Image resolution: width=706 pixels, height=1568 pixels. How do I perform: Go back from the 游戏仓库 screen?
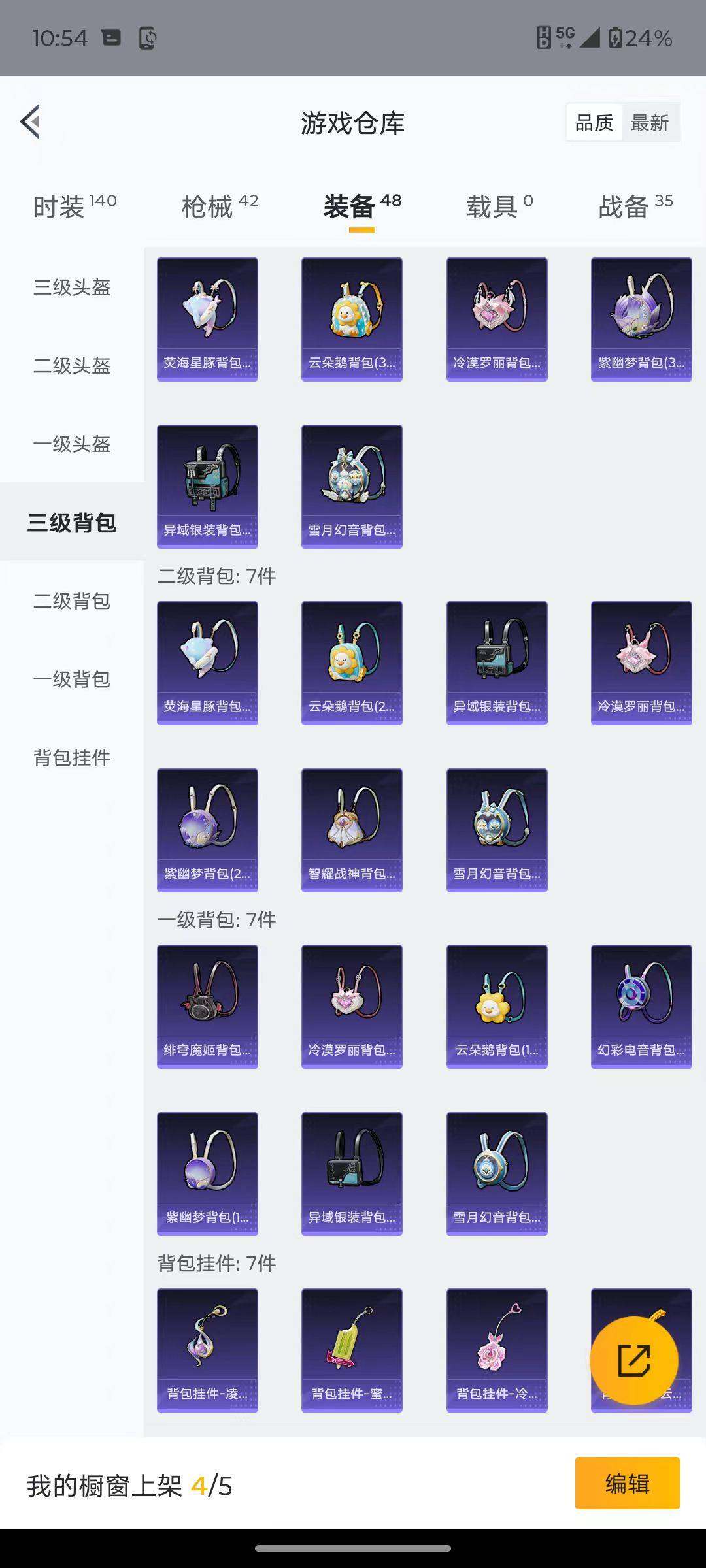[31, 122]
